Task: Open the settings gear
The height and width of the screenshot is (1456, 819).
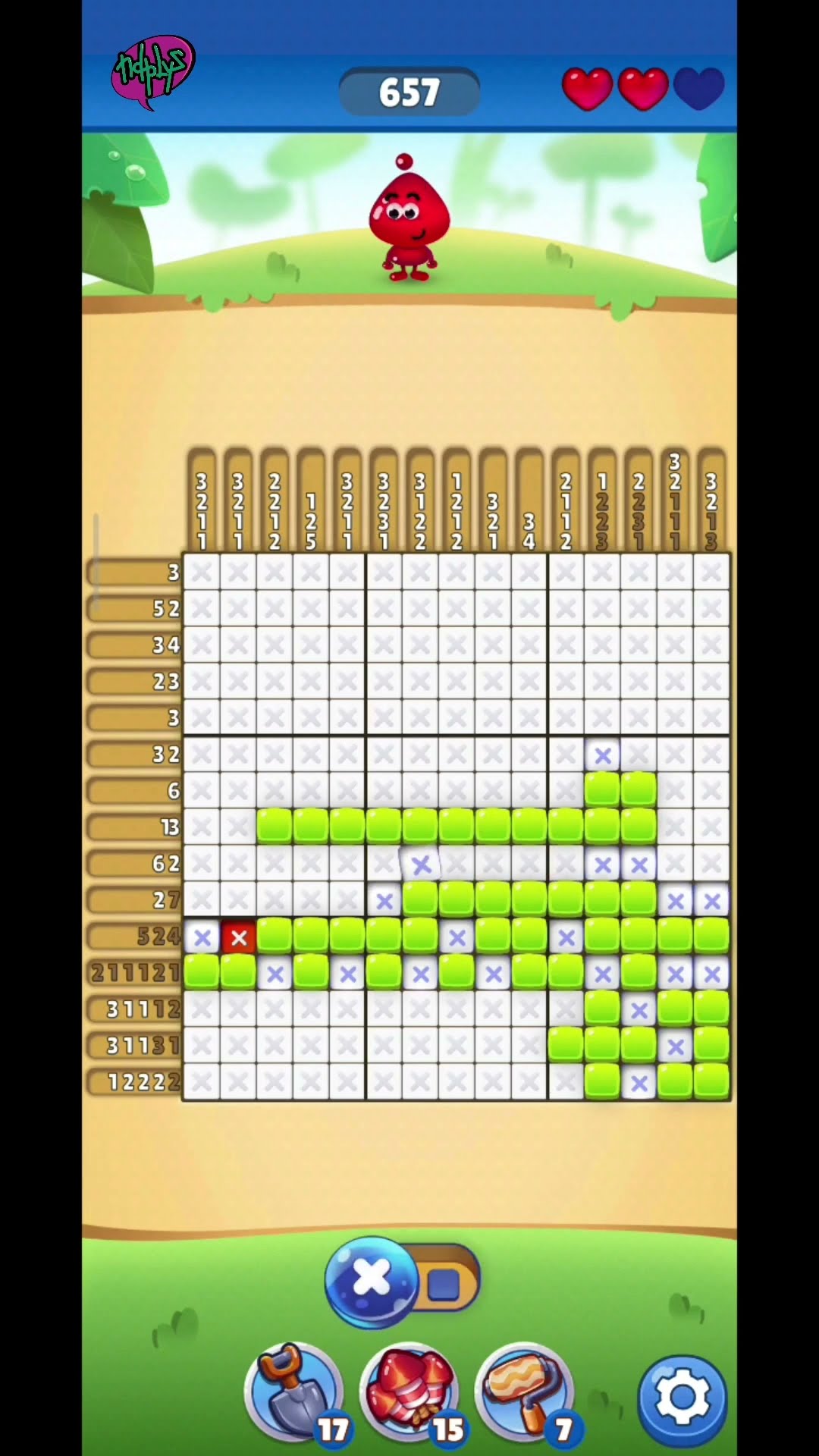Action: tap(682, 1398)
